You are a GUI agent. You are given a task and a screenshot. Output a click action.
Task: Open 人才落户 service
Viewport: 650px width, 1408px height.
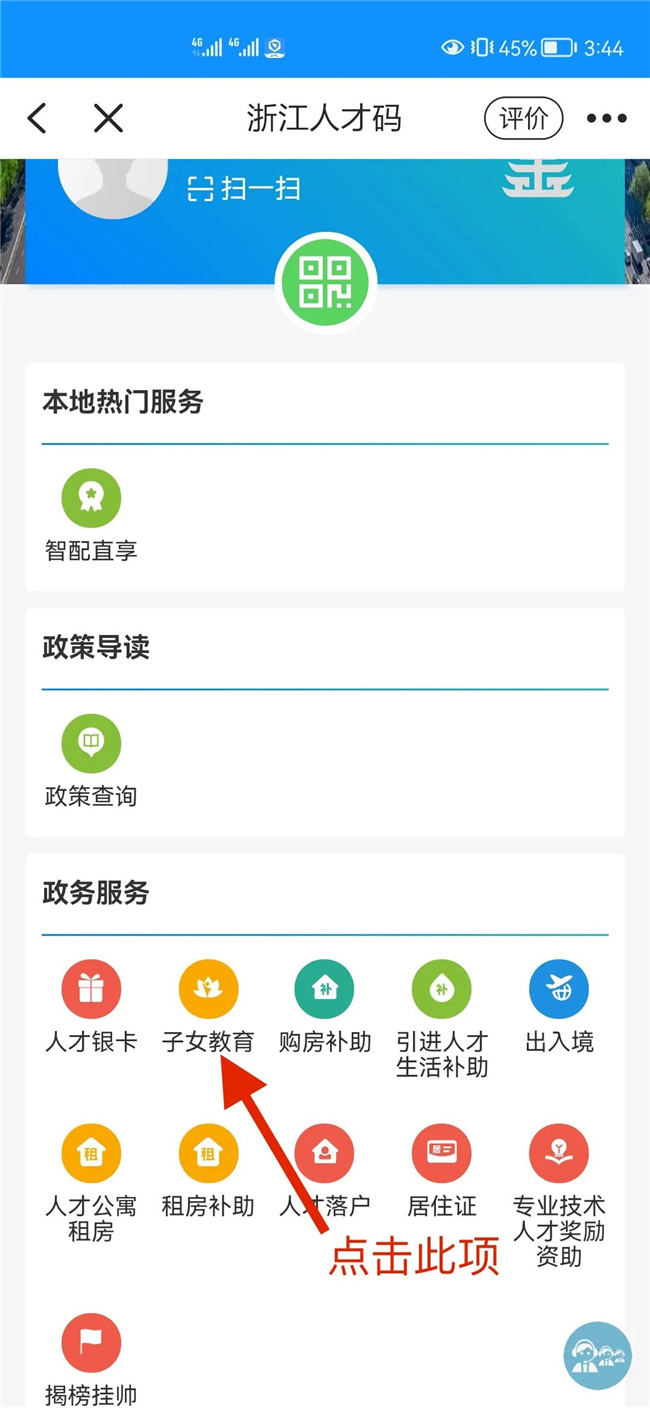[325, 1154]
